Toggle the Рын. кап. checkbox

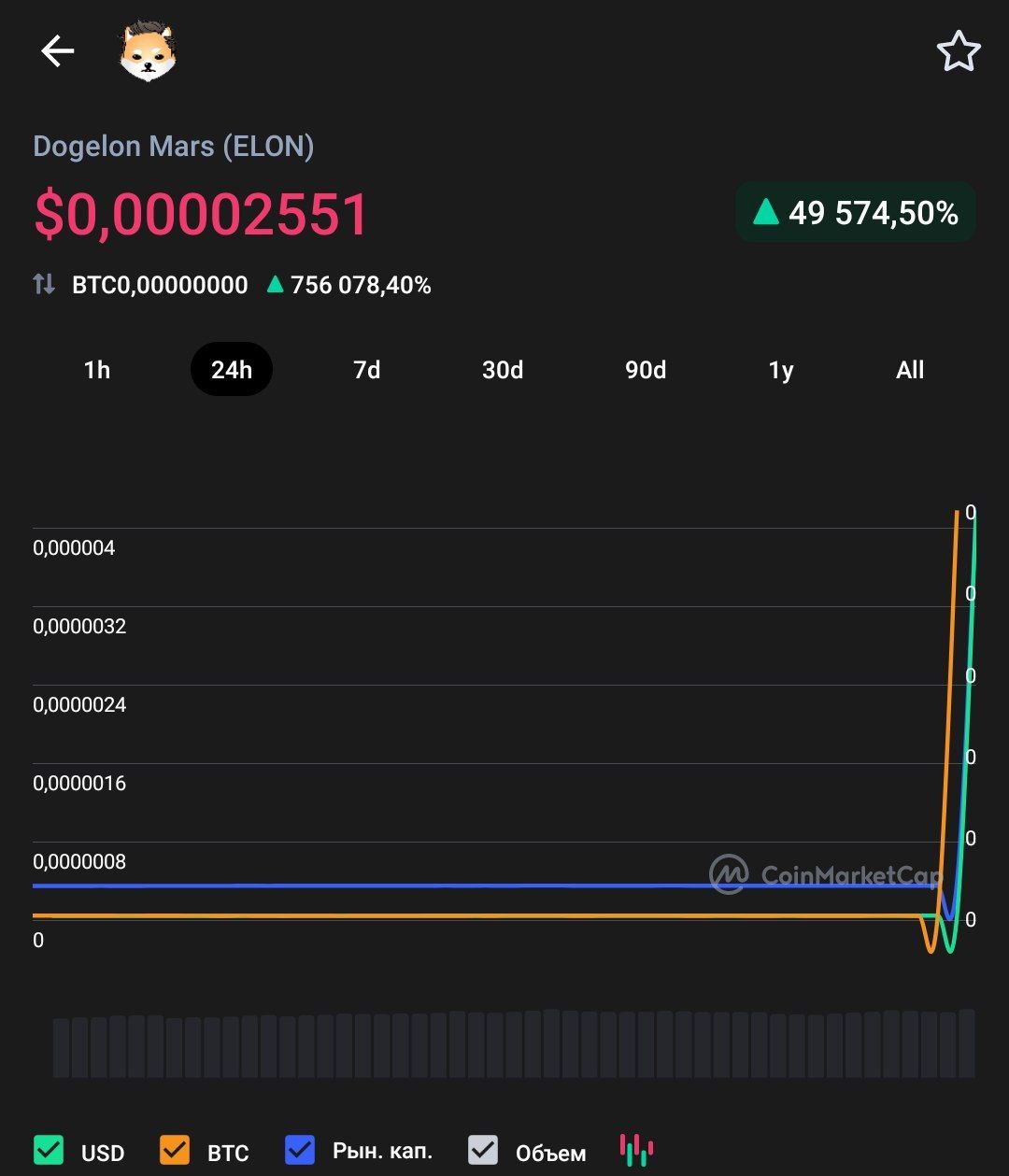click(300, 1151)
